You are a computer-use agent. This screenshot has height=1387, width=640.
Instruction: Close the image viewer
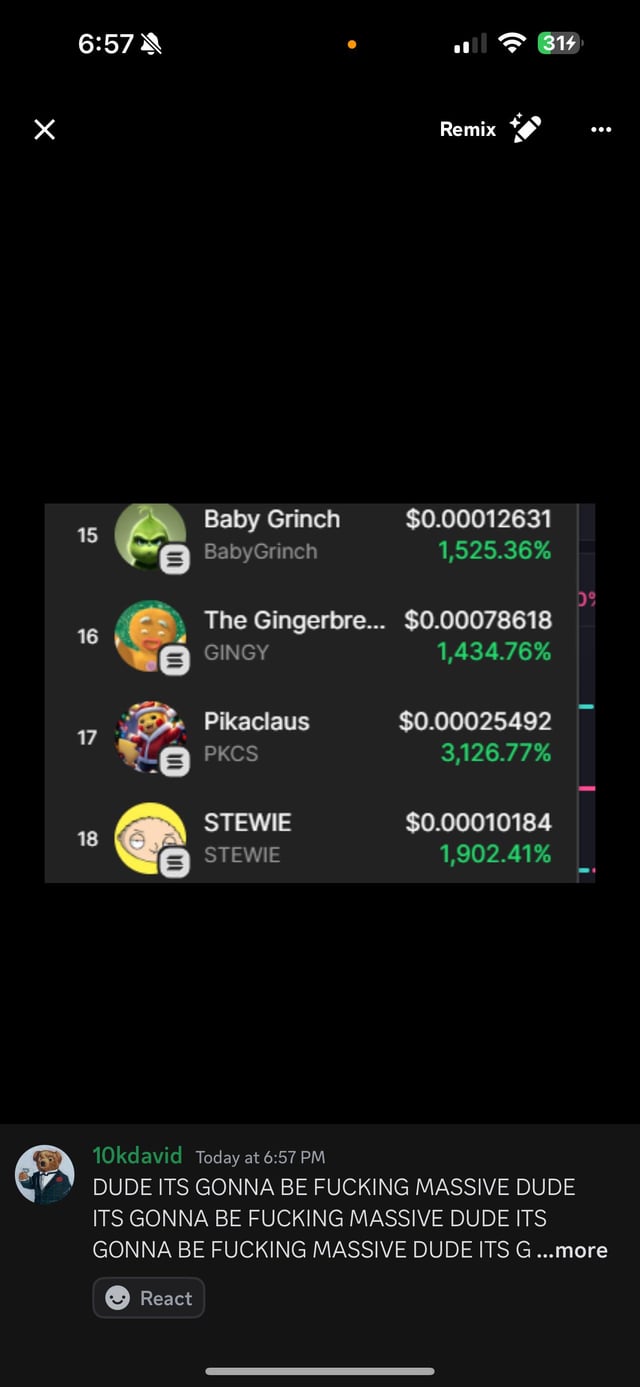click(44, 129)
